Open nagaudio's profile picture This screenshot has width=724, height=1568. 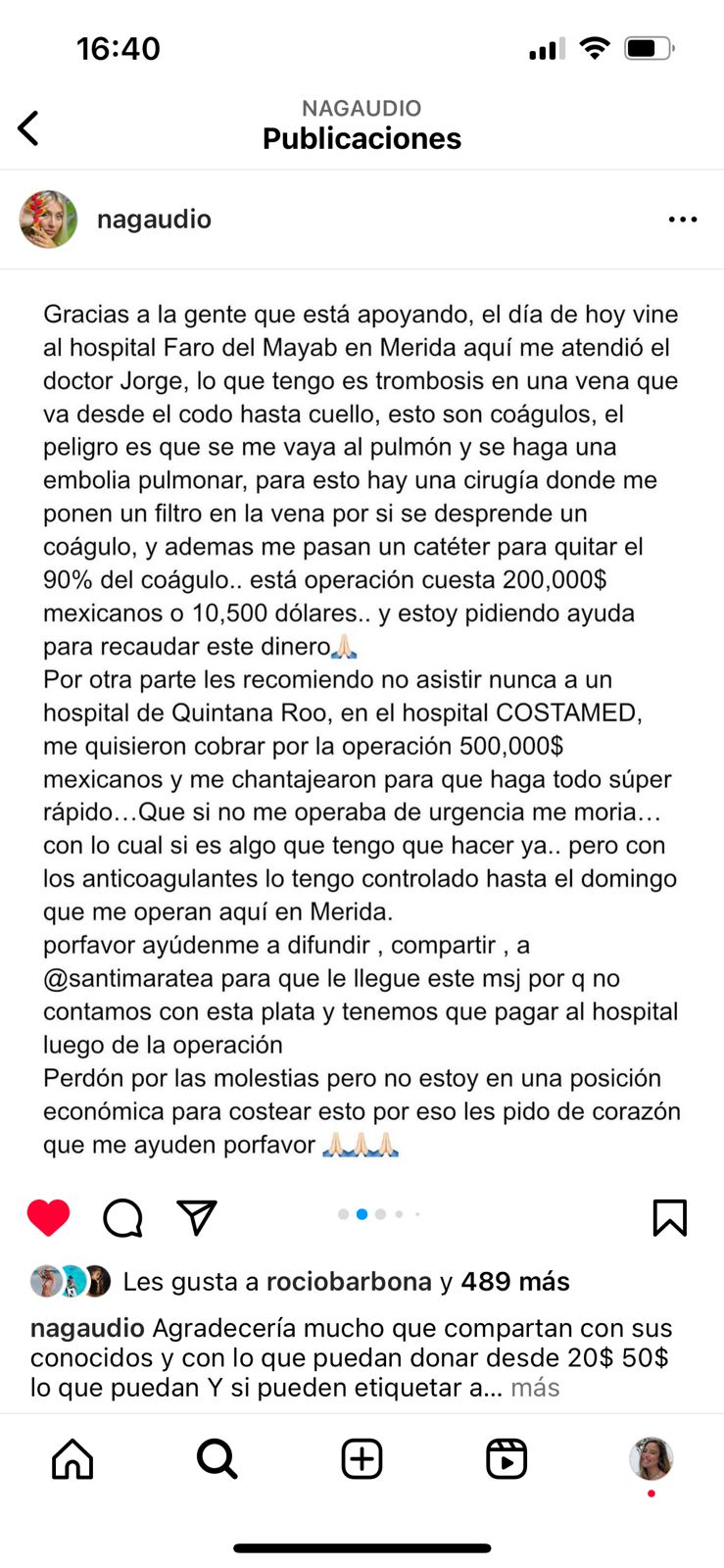(x=49, y=219)
